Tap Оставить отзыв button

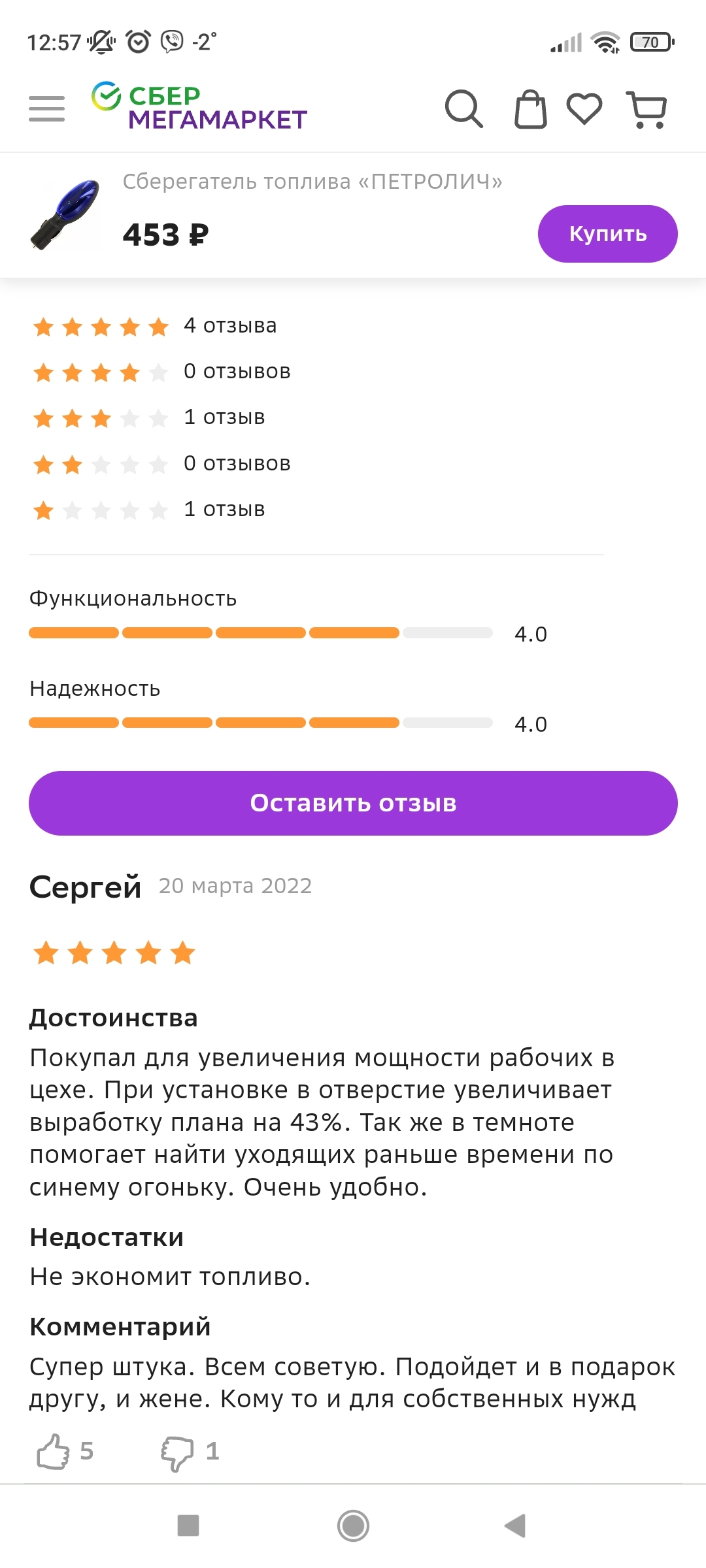[353, 803]
